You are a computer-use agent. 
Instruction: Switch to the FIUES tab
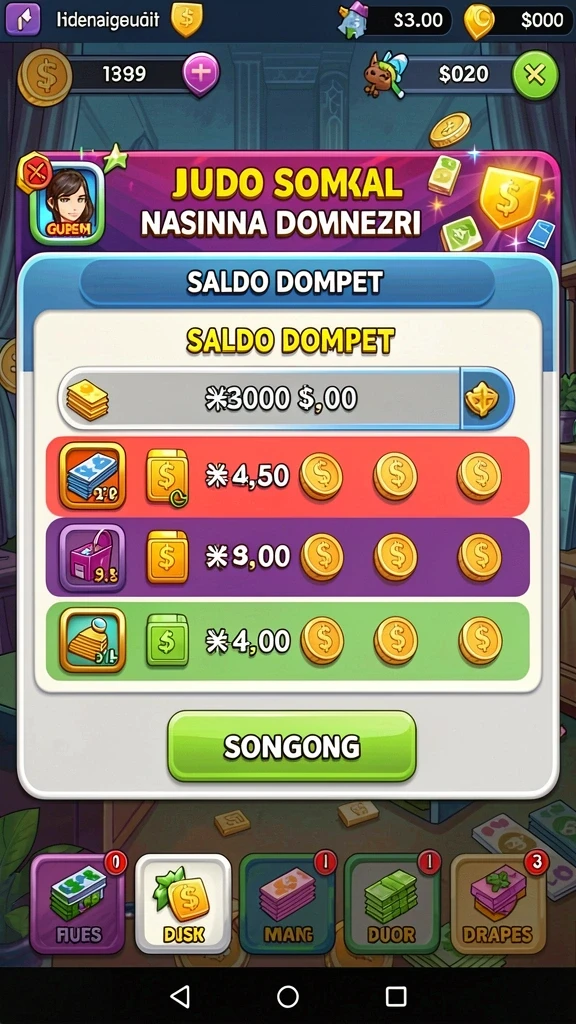pos(78,904)
